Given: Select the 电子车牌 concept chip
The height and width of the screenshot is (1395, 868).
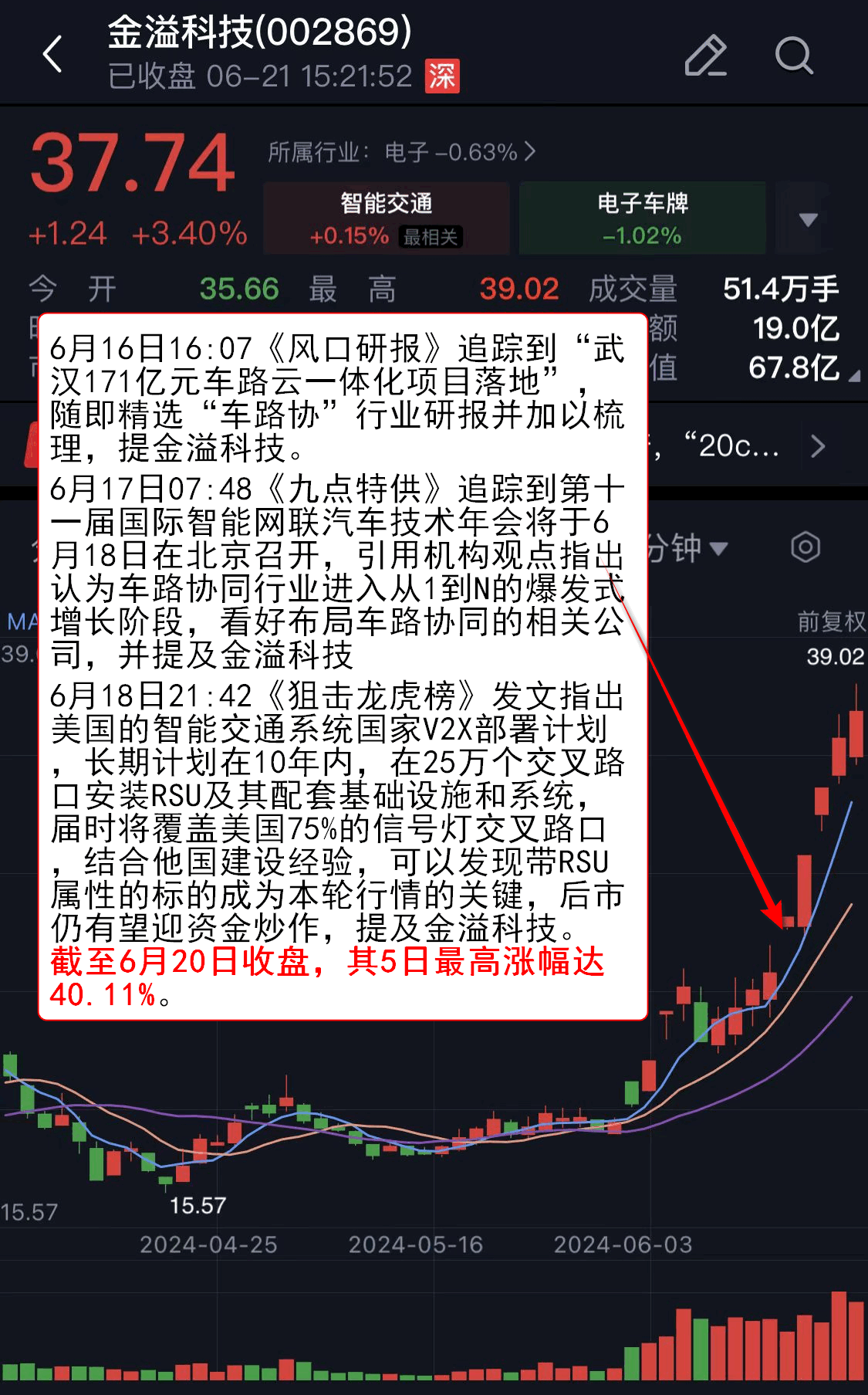Looking at the screenshot, I should point(642,218).
